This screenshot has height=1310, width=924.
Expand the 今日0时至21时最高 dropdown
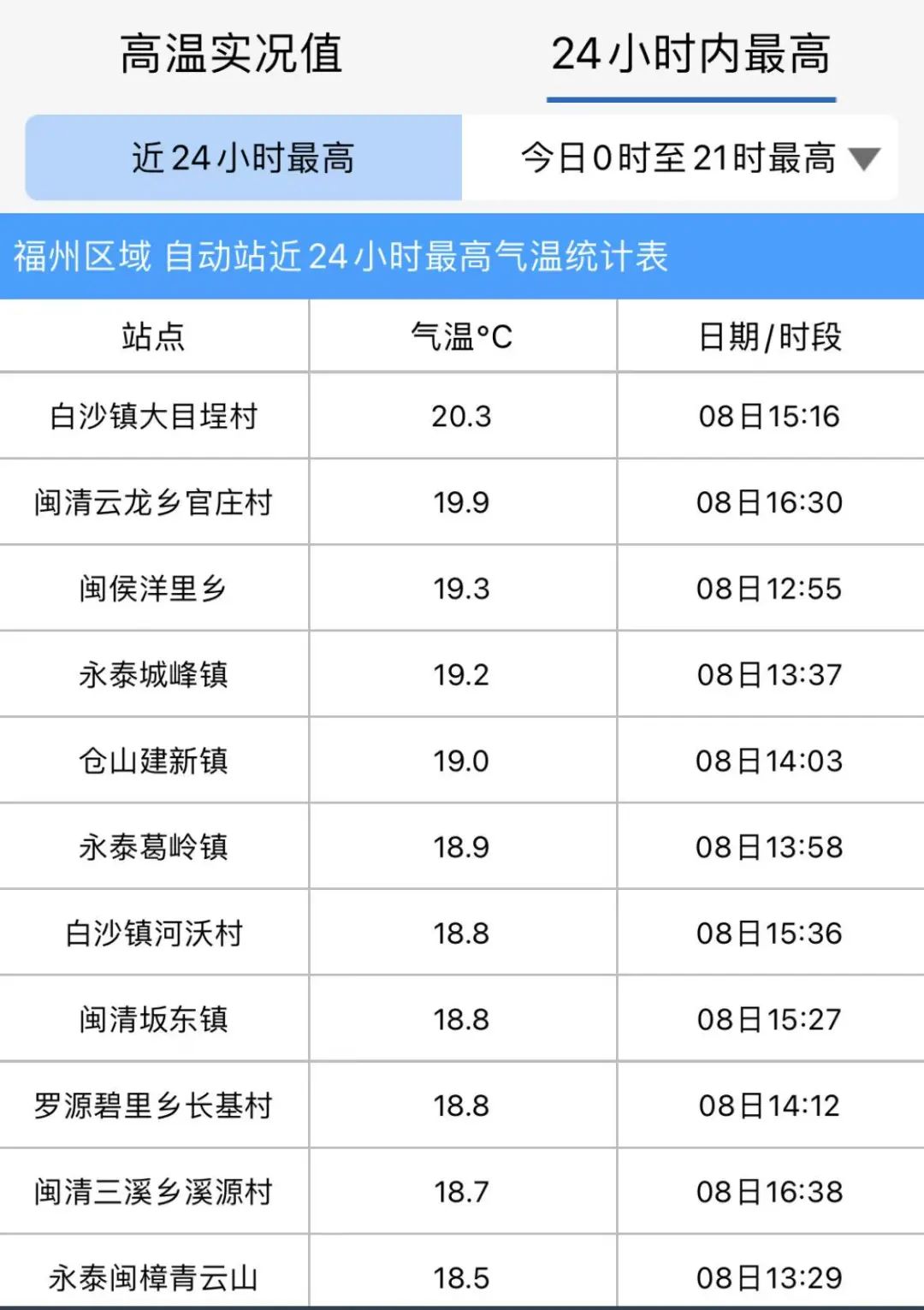[x=680, y=158]
